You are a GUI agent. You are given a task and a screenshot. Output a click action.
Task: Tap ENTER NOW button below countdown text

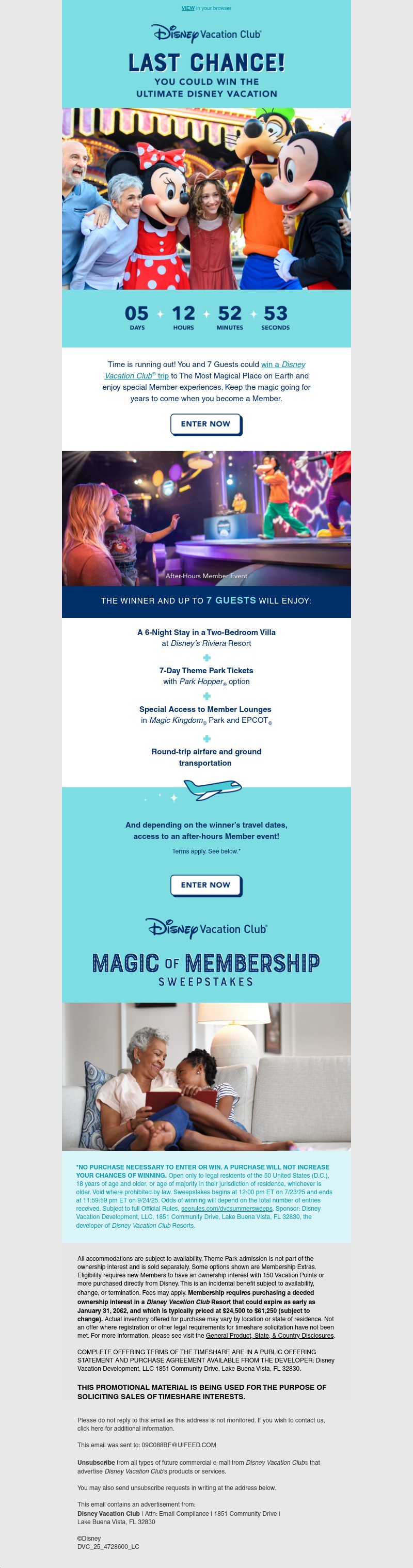[205, 424]
